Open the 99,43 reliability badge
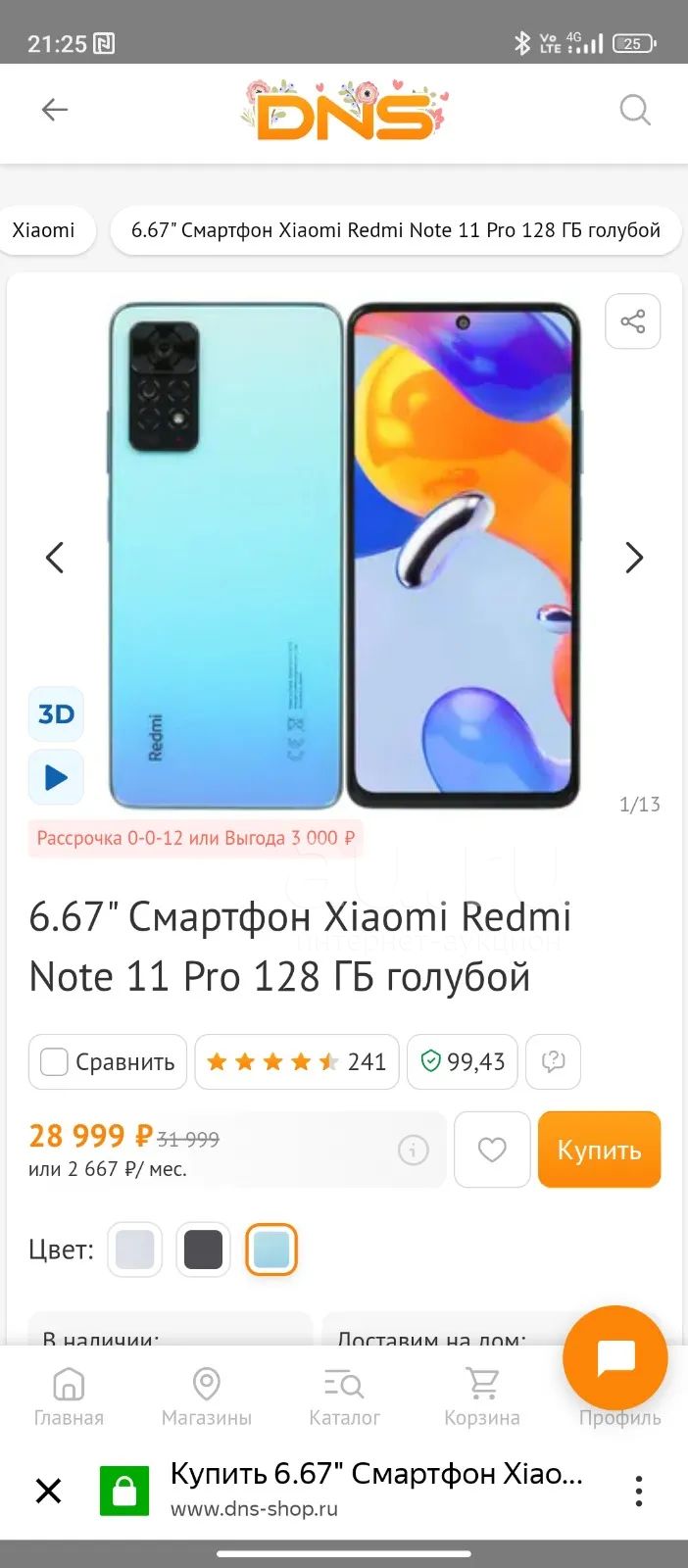 (x=463, y=1062)
